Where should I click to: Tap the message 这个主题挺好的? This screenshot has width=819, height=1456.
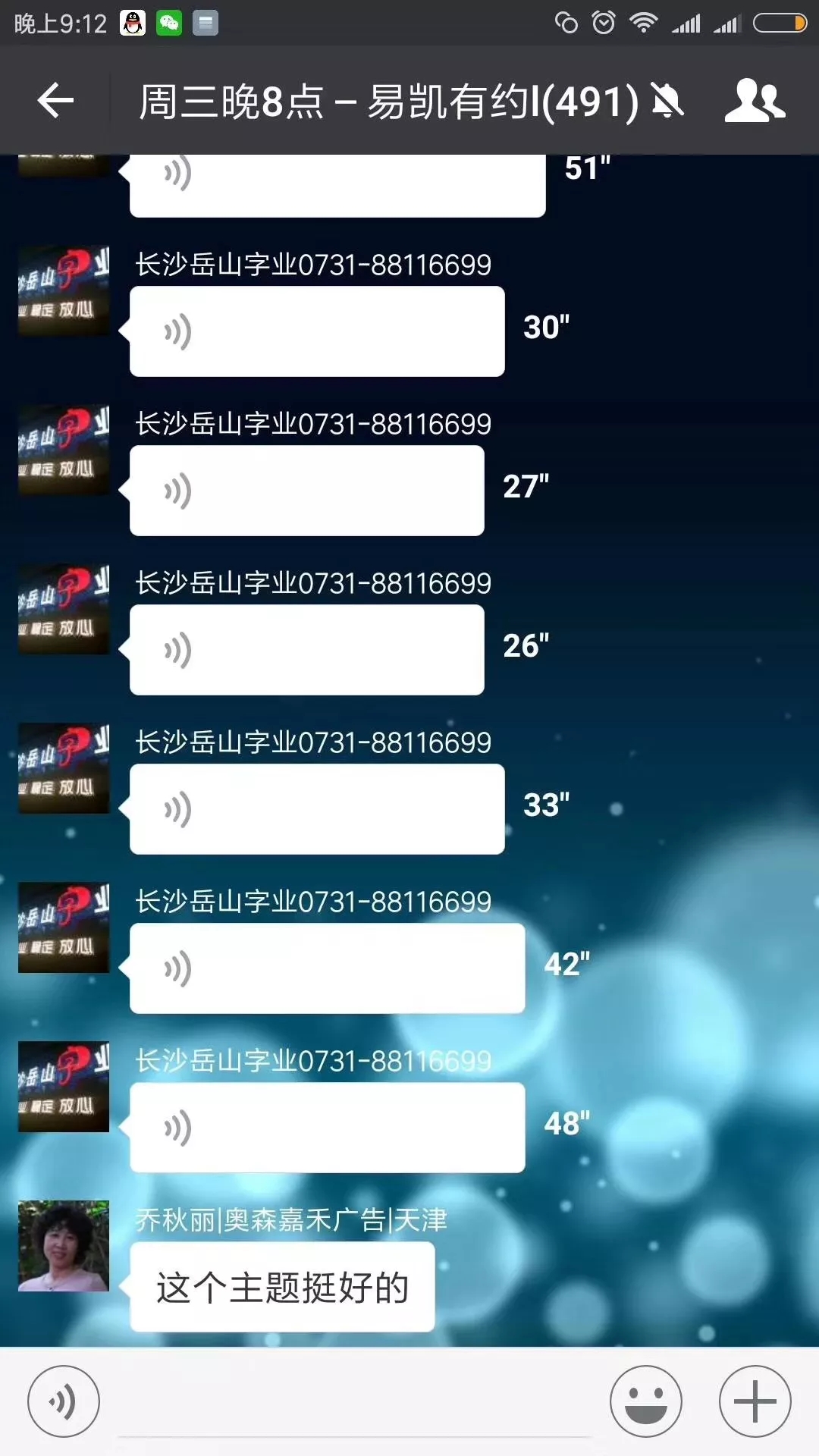tap(282, 1288)
